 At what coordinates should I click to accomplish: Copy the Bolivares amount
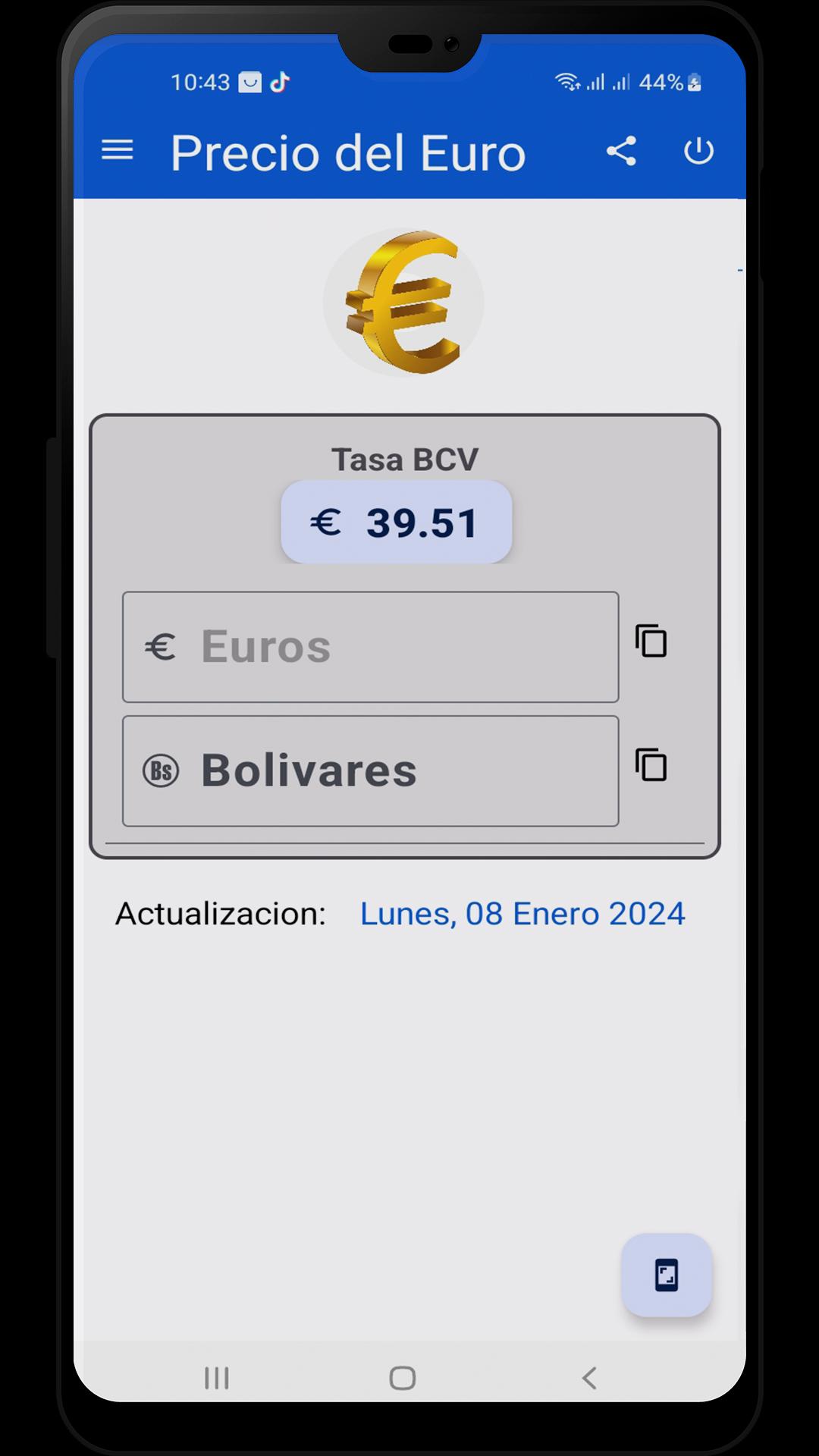651,765
